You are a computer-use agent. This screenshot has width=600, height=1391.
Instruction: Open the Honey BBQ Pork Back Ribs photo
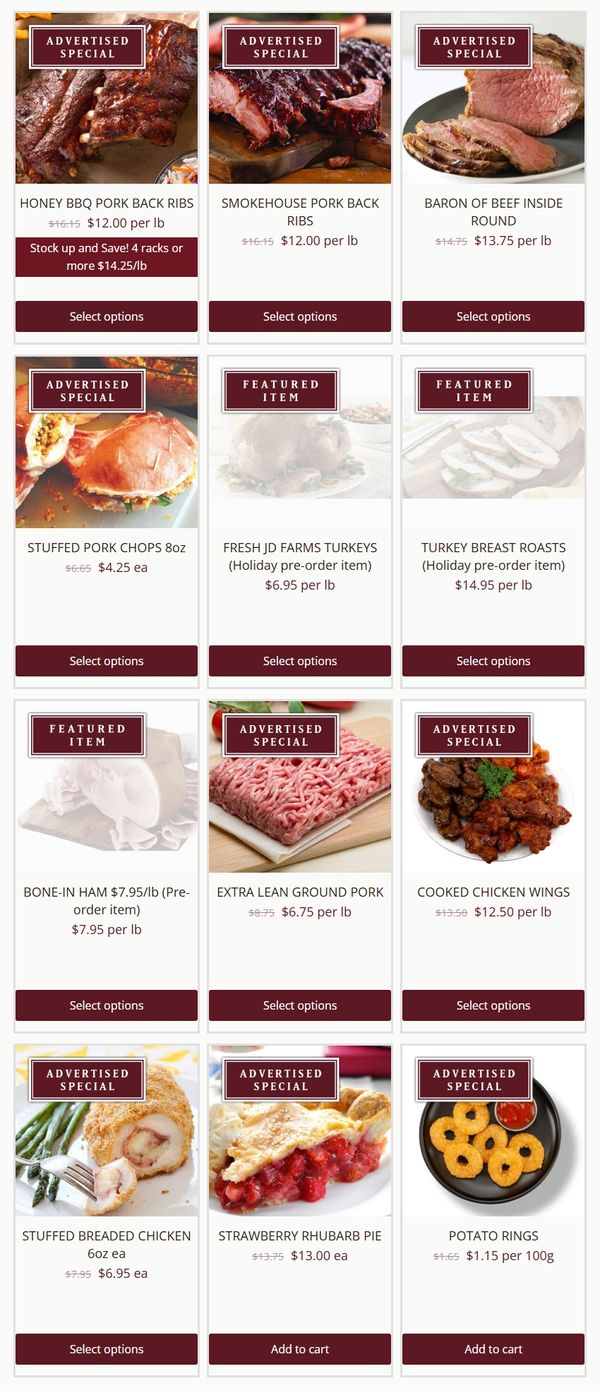click(x=106, y=98)
